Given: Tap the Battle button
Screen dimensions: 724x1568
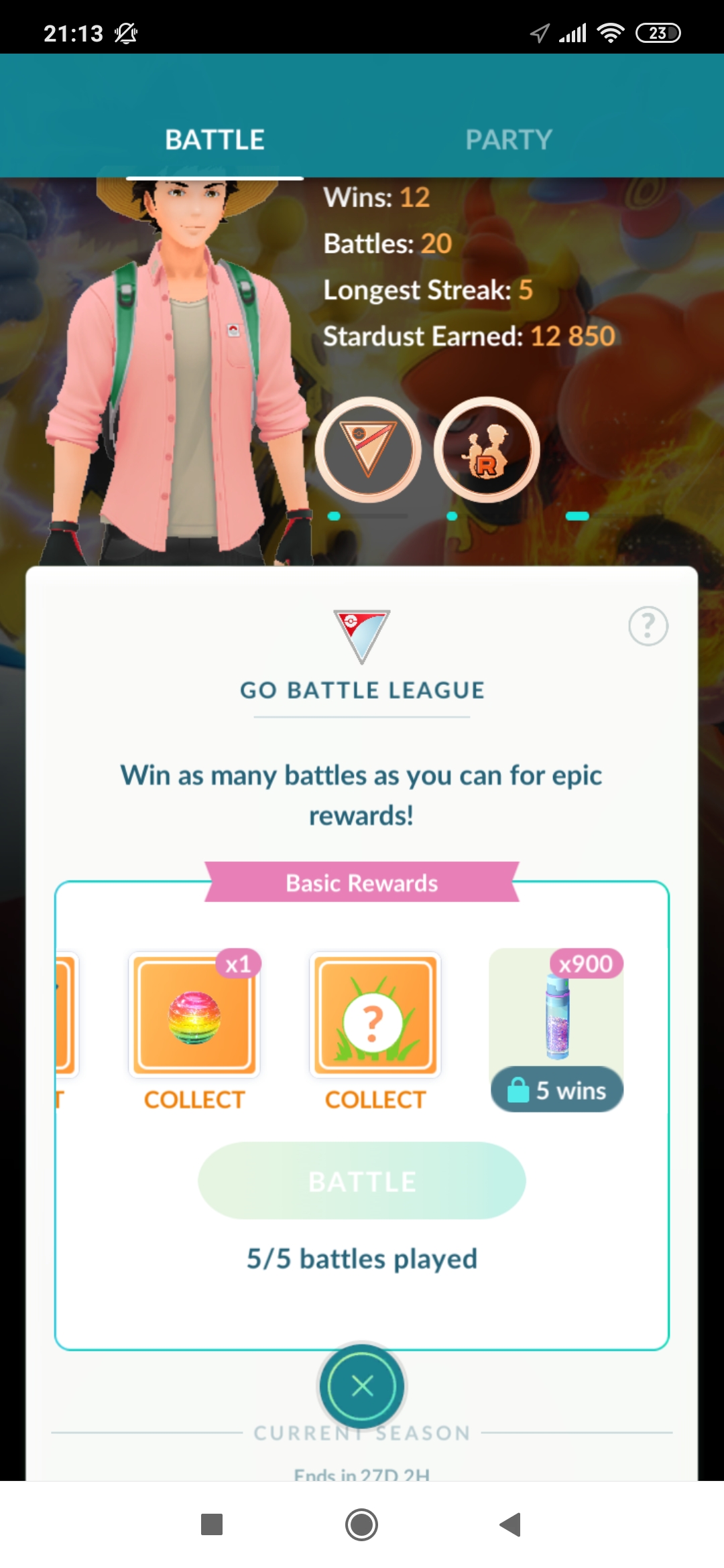Looking at the screenshot, I should [x=362, y=1181].
